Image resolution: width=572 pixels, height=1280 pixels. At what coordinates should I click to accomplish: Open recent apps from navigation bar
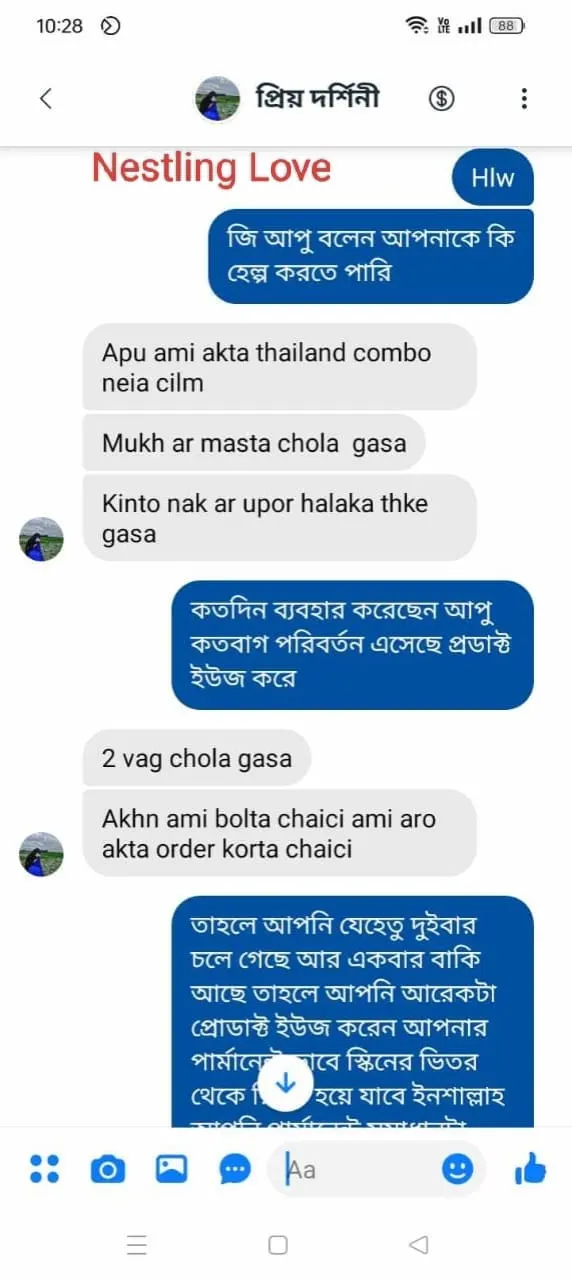pyautogui.click(x=137, y=1245)
